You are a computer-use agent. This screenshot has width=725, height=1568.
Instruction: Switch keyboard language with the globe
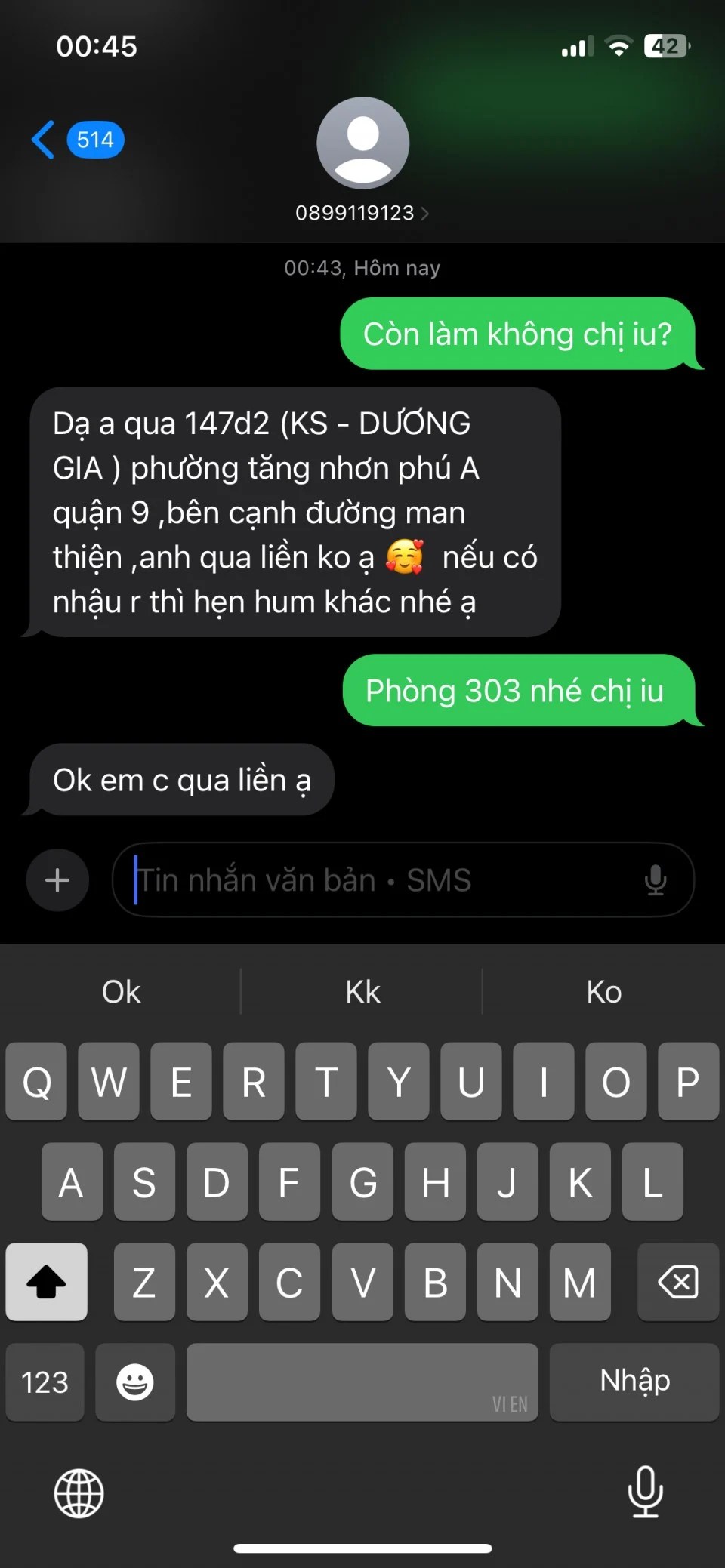point(79,1493)
